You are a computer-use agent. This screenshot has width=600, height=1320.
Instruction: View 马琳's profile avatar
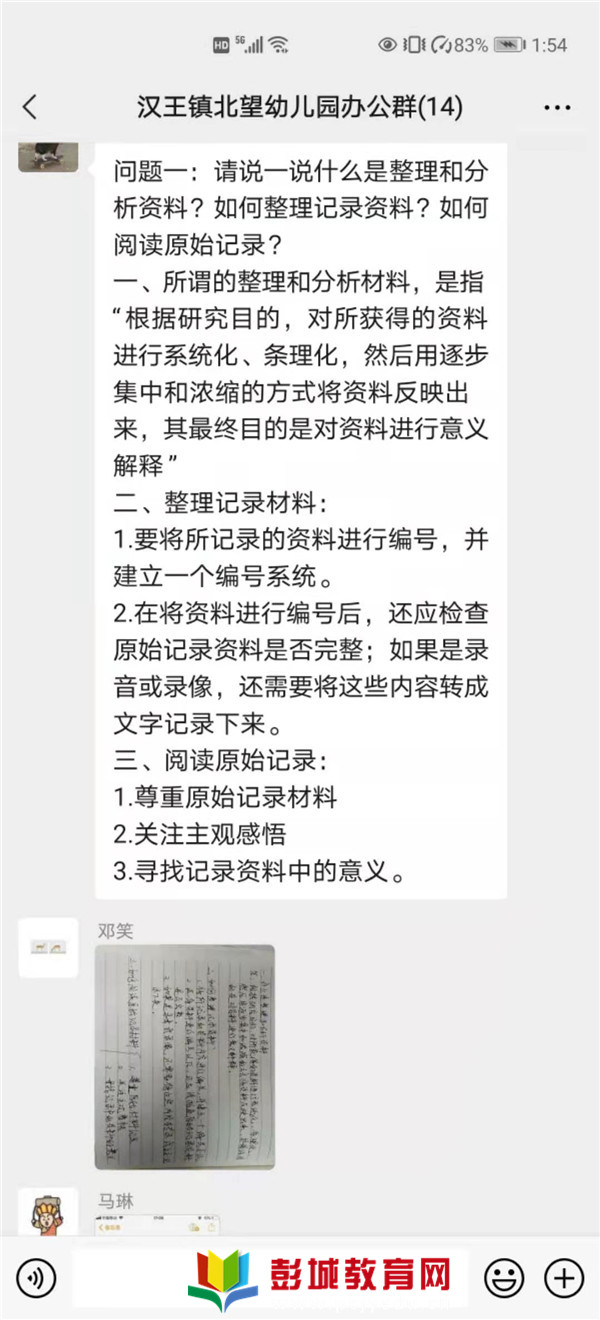(x=48, y=1213)
